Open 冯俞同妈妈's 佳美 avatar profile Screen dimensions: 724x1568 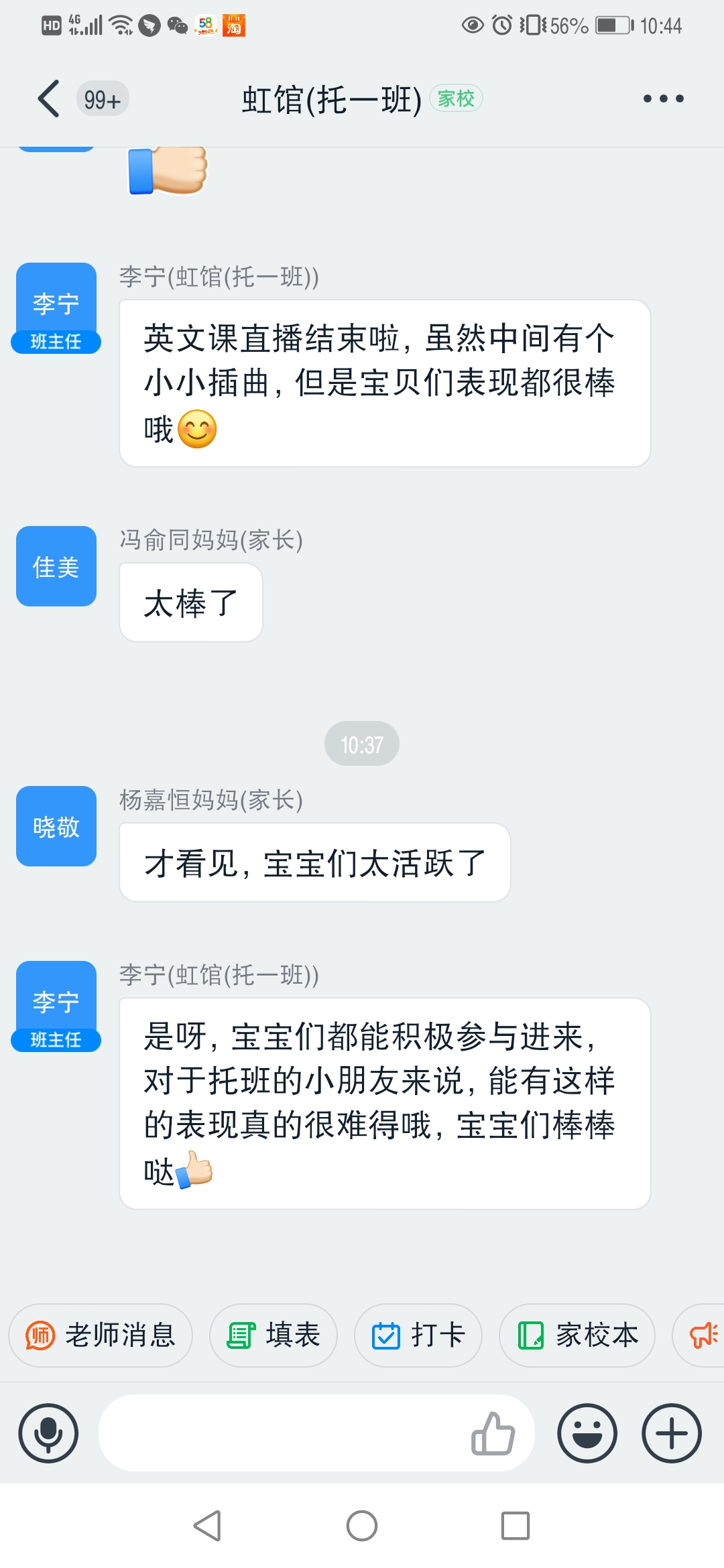56,566
